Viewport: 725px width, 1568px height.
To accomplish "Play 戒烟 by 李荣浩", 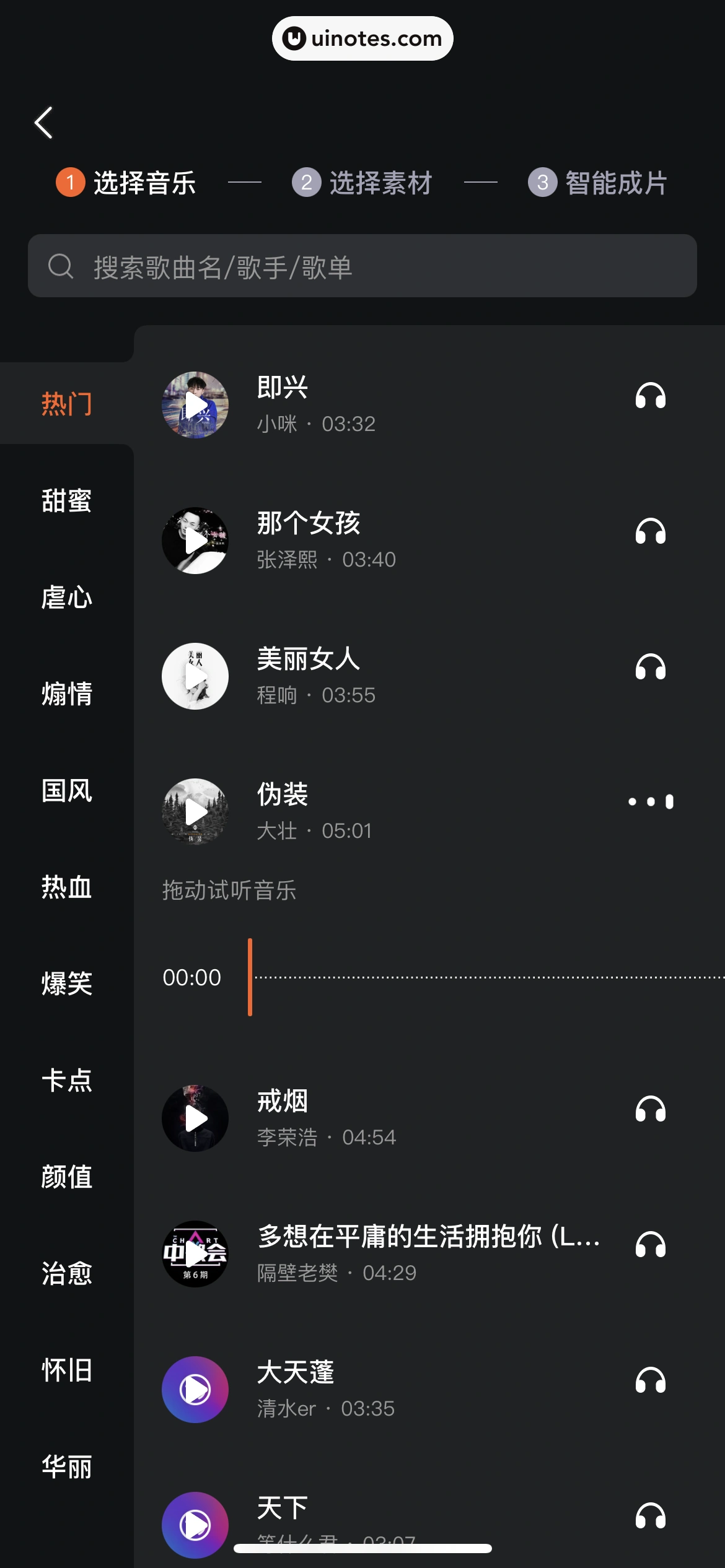I will click(195, 1118).
